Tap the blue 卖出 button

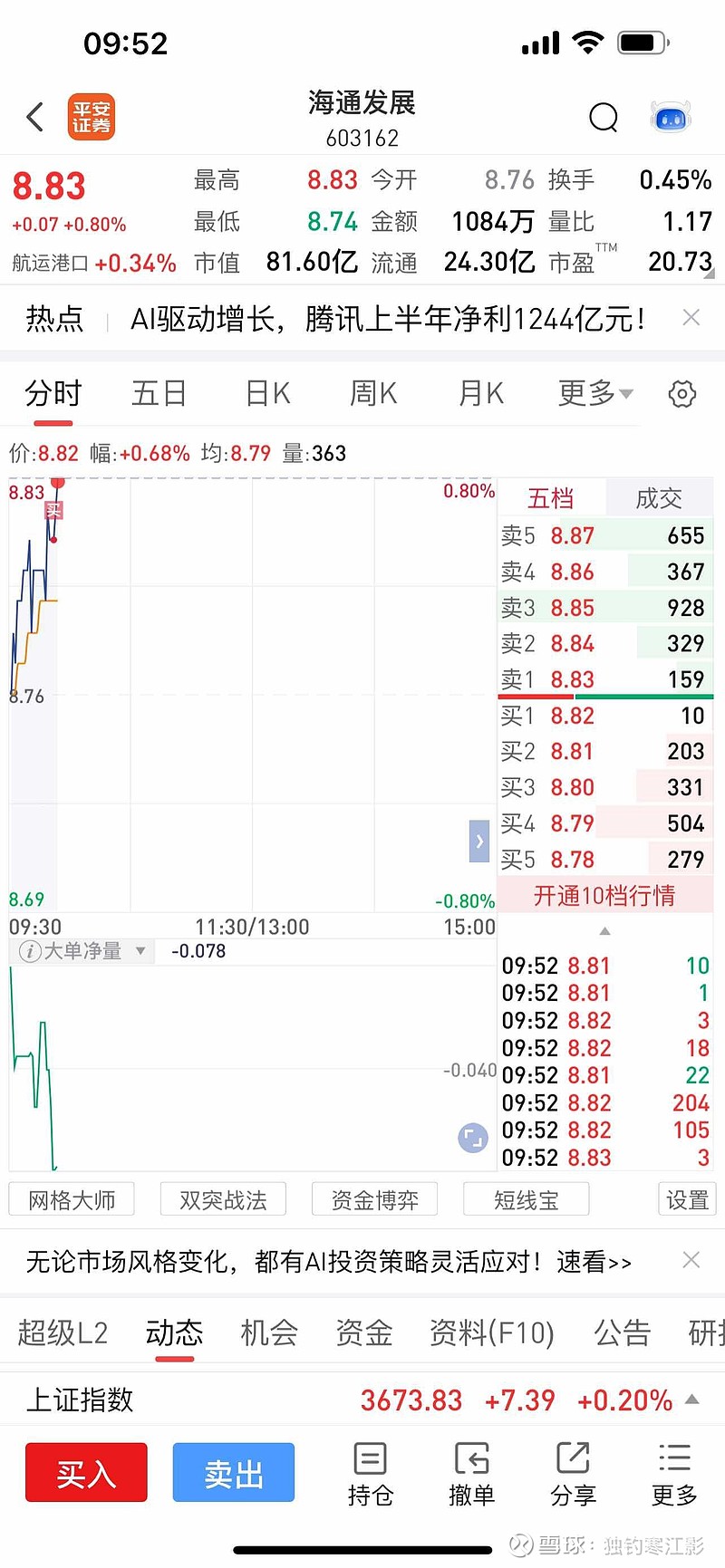[x=234, y=1473]
